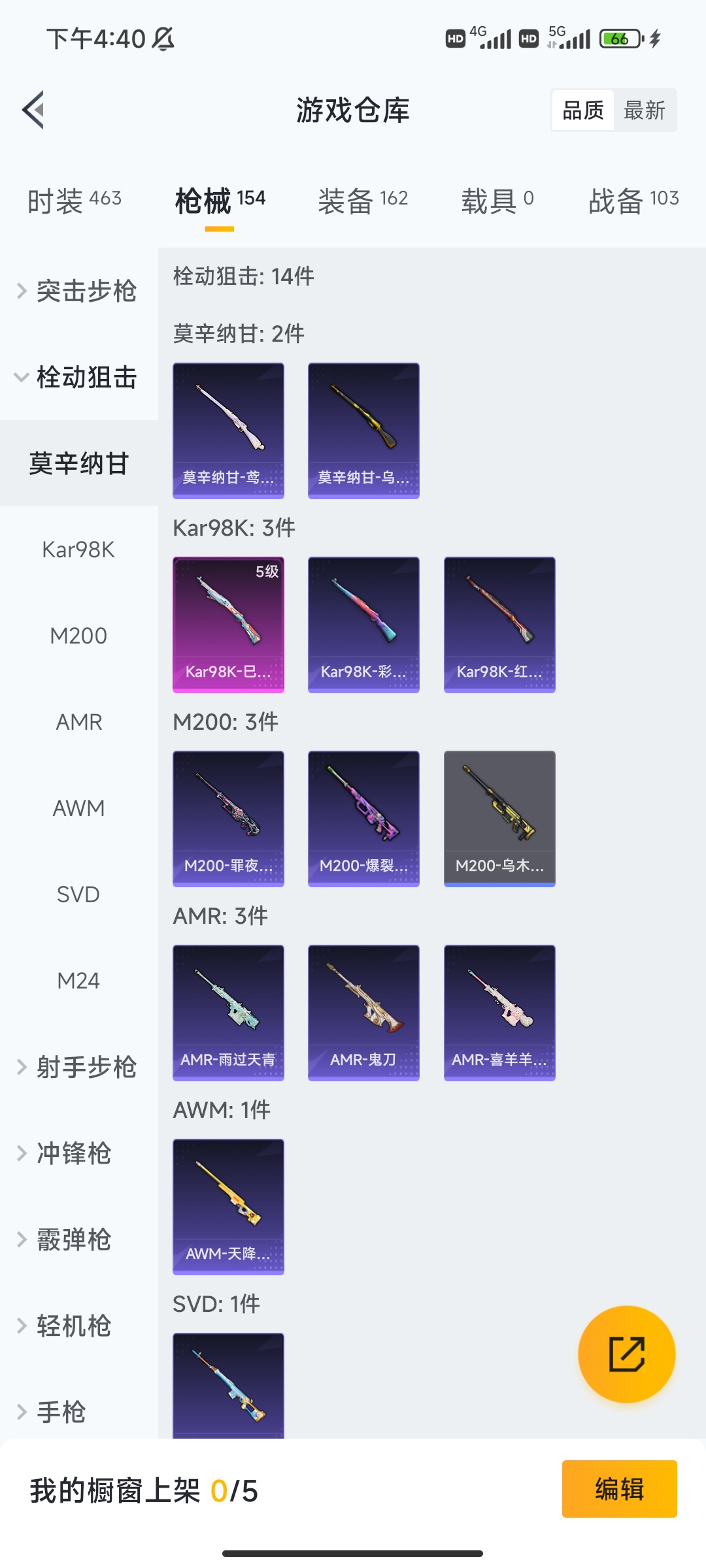Expand the 突击步枪 category
The width and height of the screenshot is (706, 1568).
click(x=78, y=292)
